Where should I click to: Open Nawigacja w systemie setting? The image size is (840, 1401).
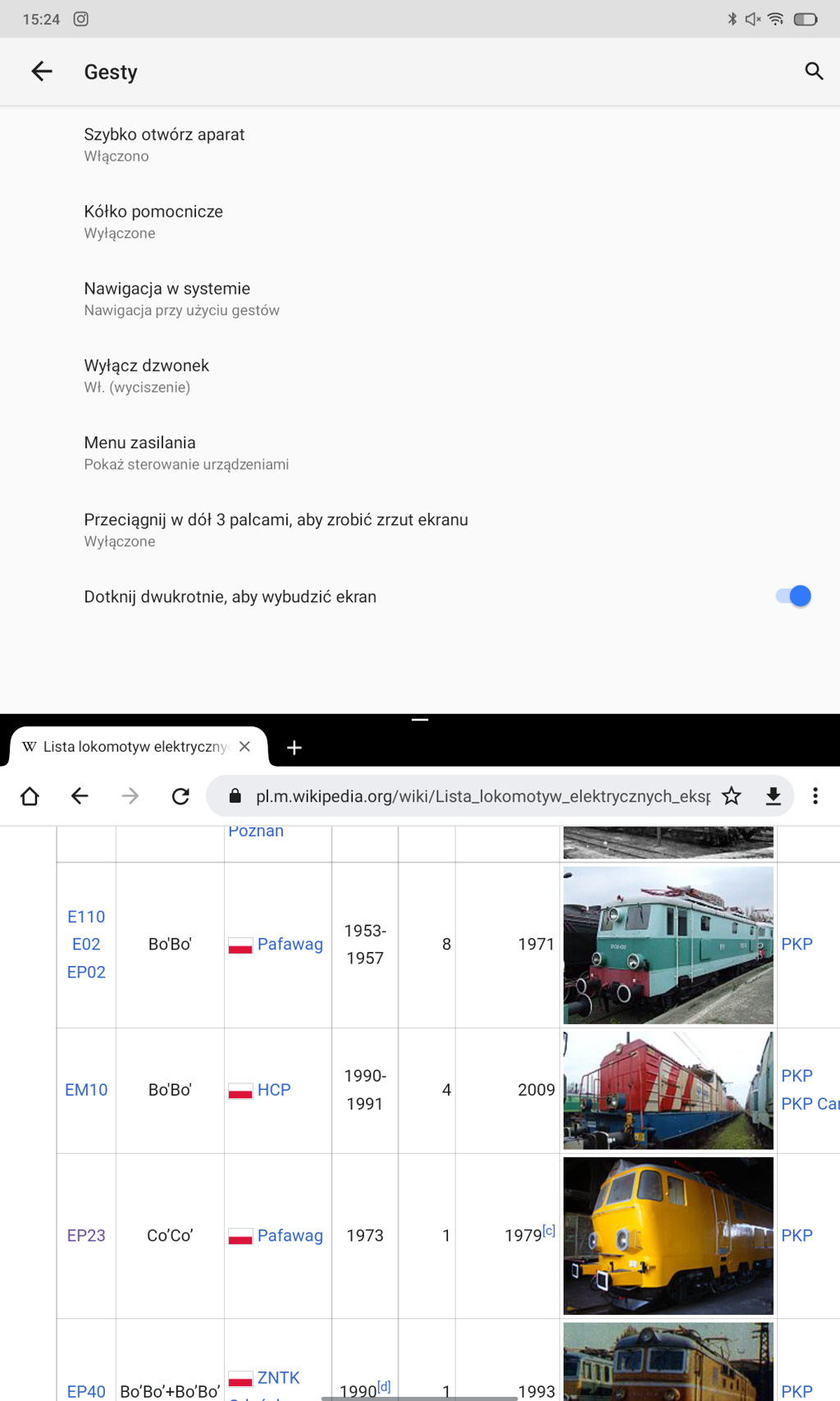181,298
